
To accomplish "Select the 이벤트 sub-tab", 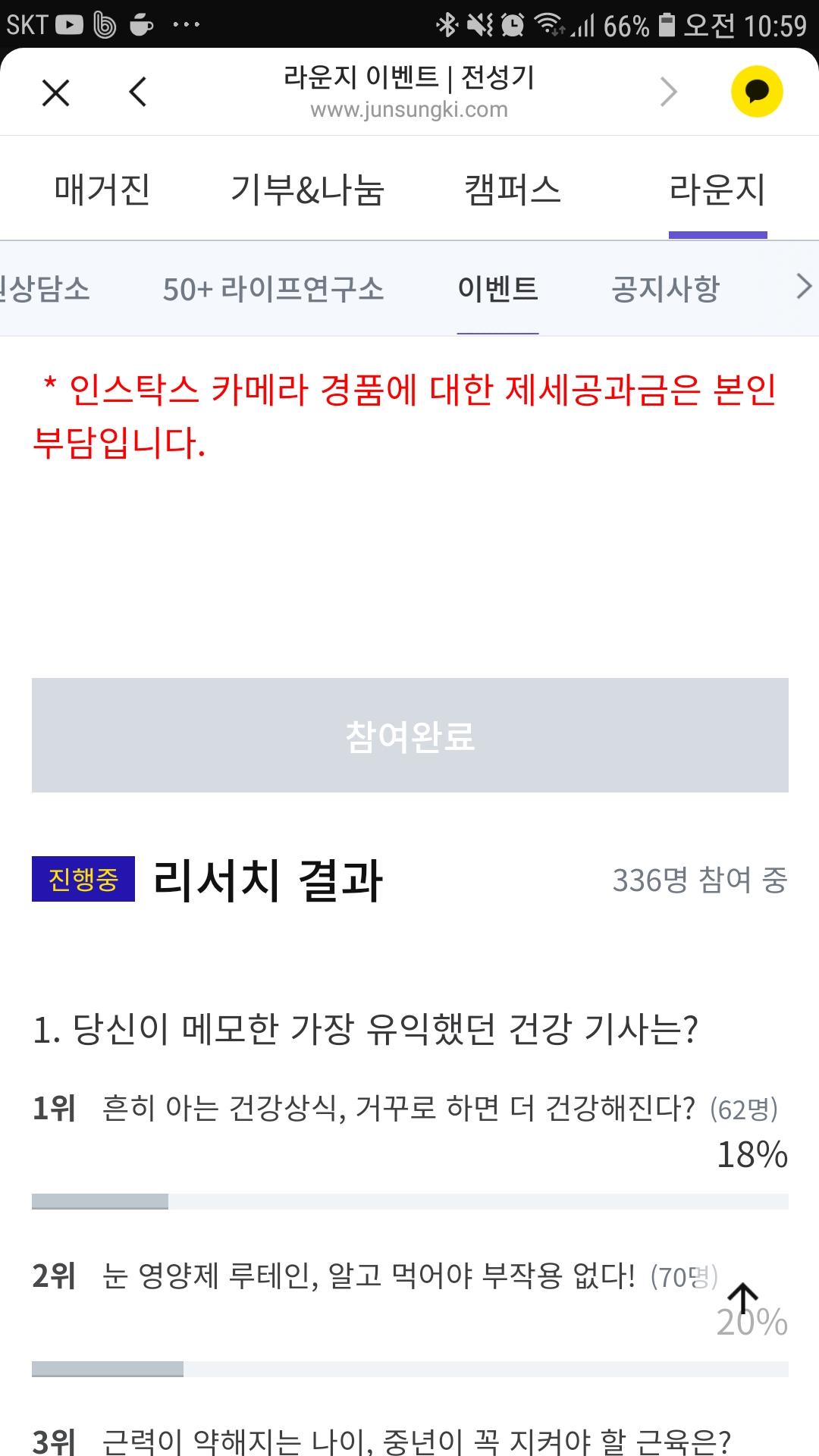I will click(497, 289).
